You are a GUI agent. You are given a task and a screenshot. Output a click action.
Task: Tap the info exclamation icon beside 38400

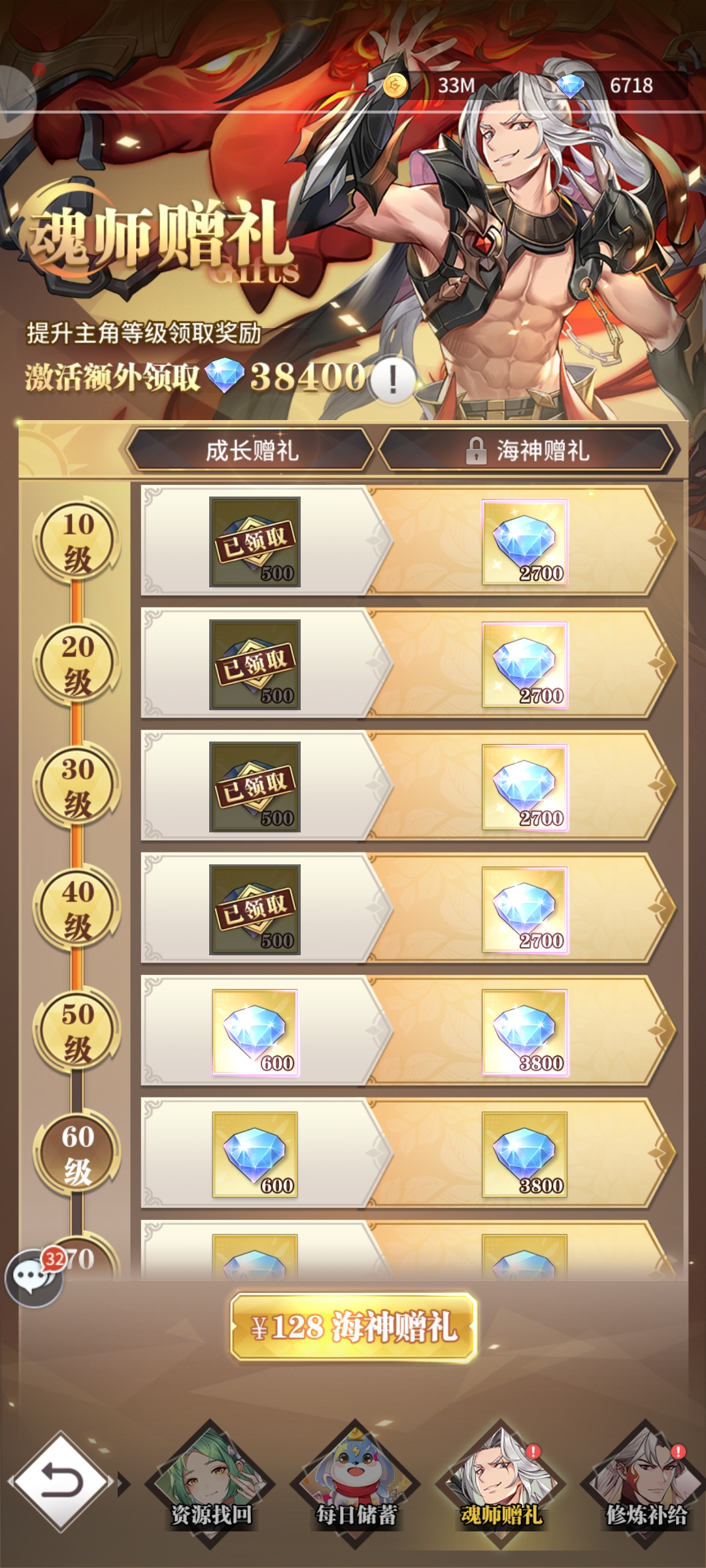tap(392, 380)
